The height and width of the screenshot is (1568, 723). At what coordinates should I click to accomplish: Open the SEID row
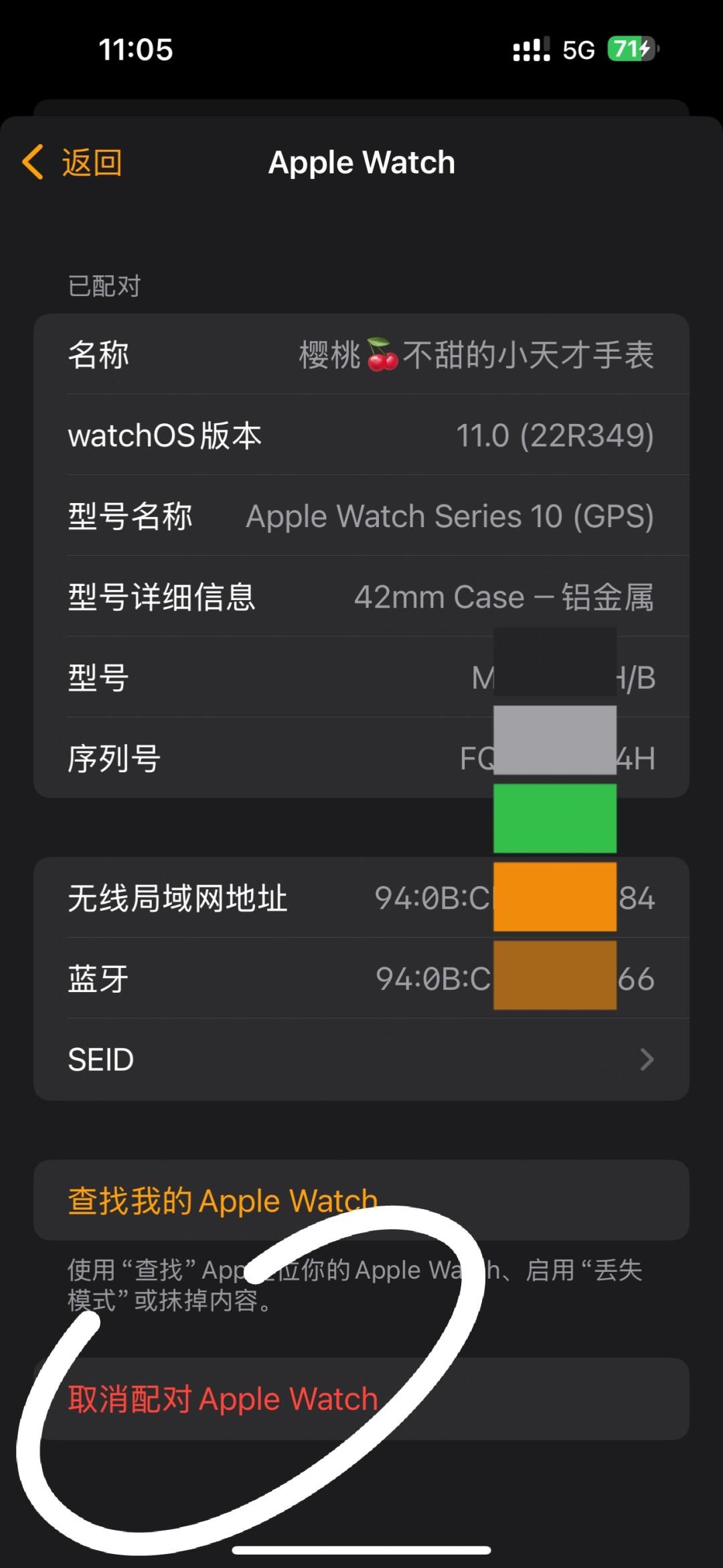click(361, 1060)
